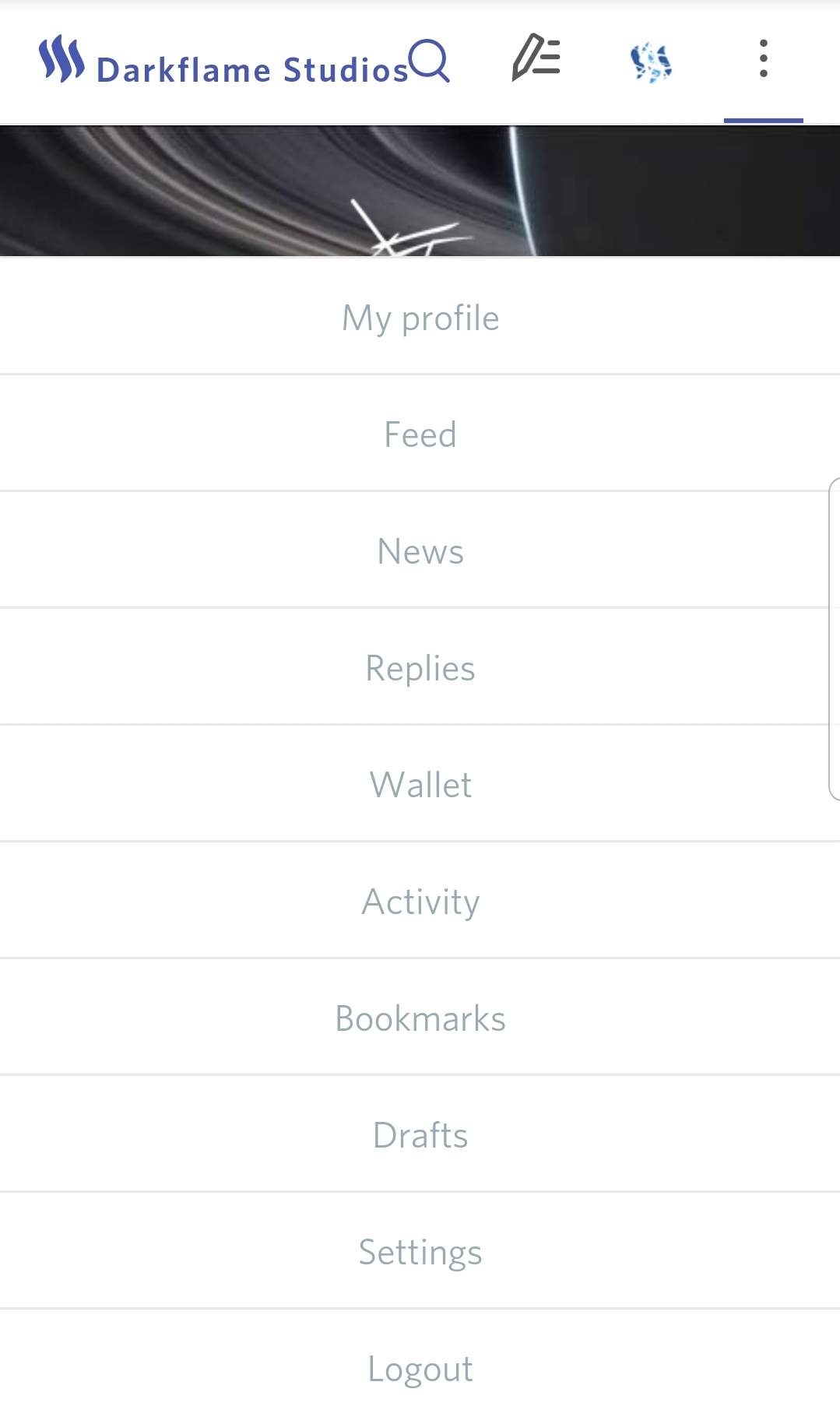Viewport: 840px width, 1424px height.
Task: View saved Drafts
Action: click(420, 1135)
